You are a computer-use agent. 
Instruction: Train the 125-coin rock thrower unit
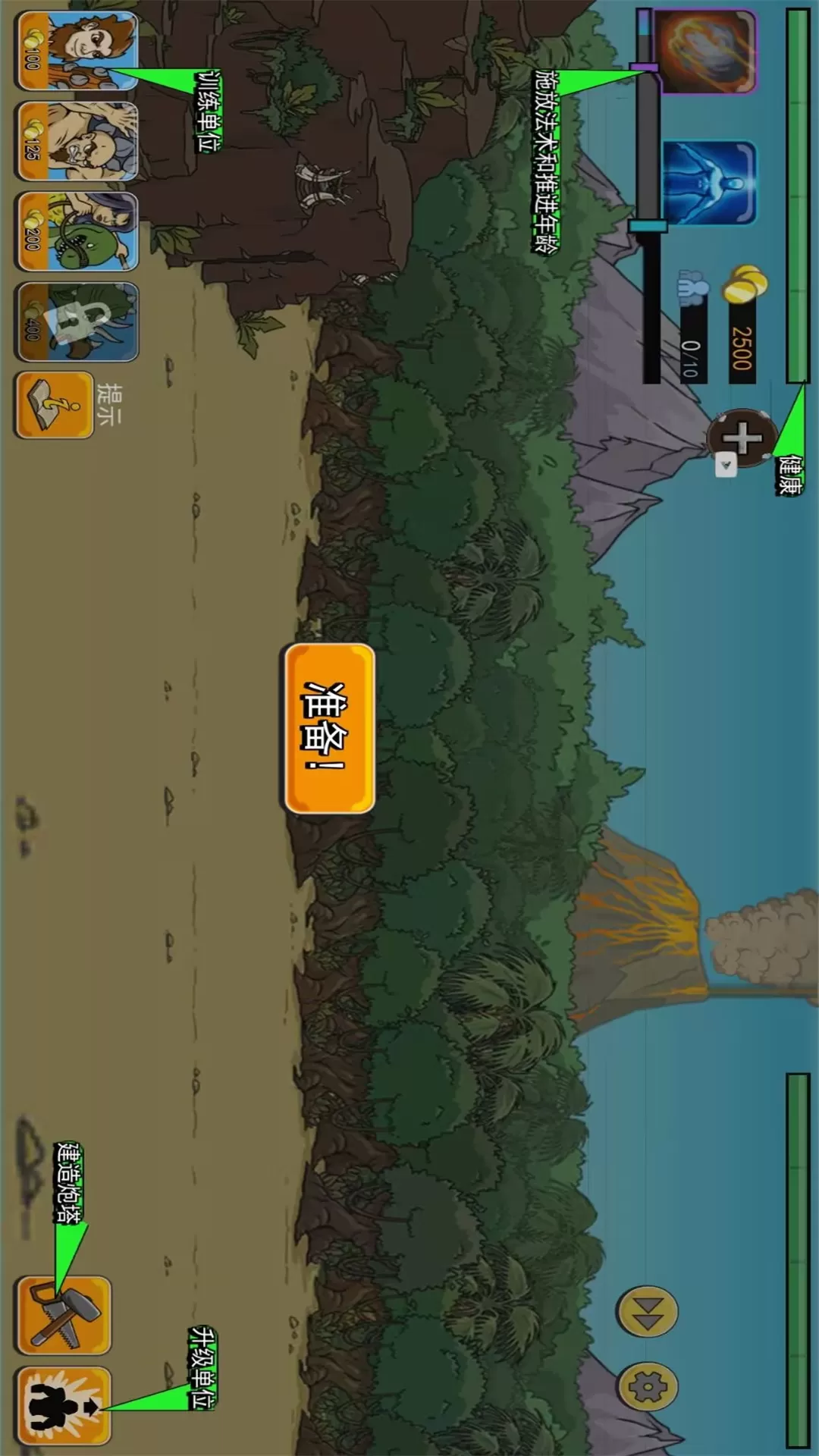click(x=77, y=141)
